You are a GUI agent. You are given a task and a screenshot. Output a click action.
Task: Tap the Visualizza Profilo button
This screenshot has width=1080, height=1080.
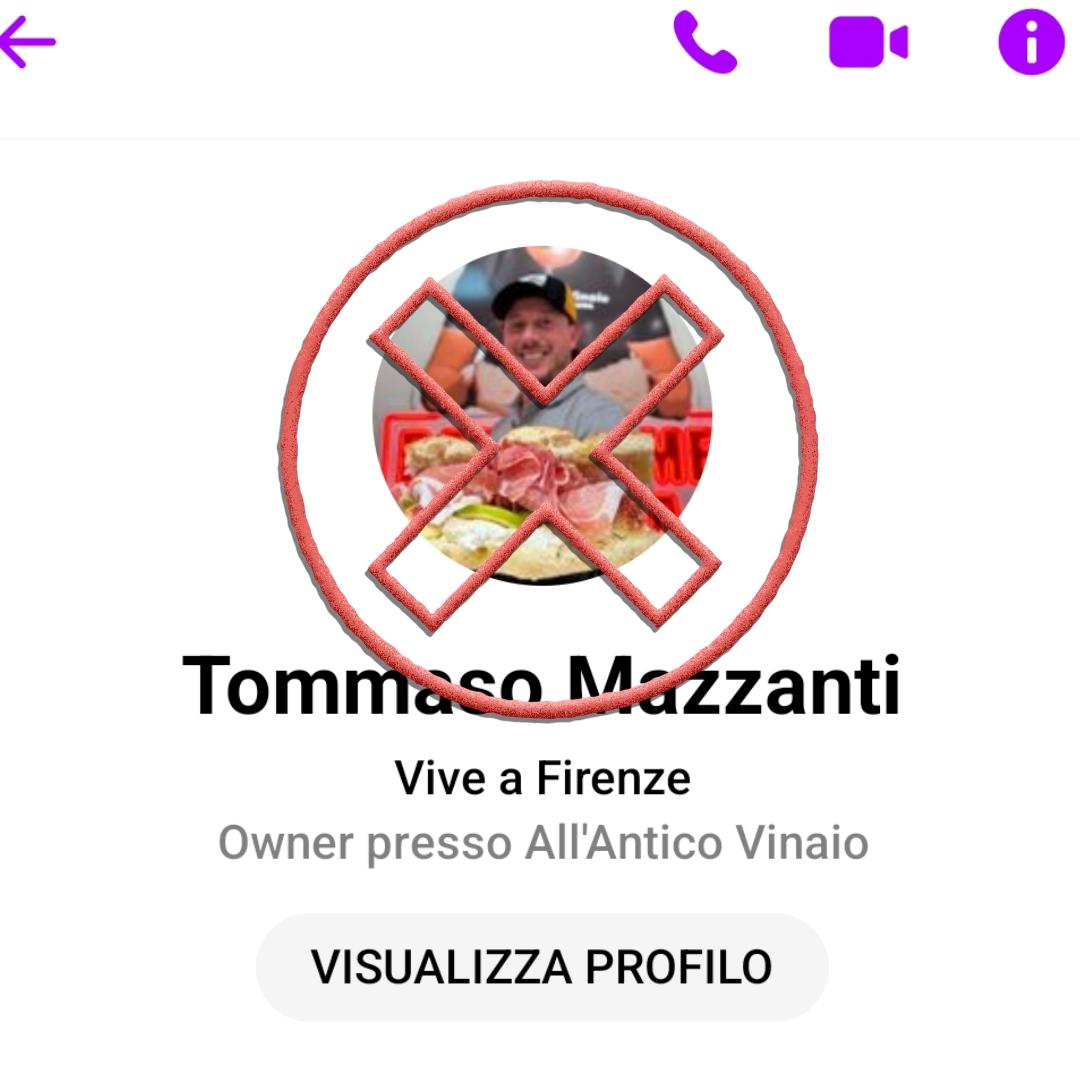click(541, 967)
